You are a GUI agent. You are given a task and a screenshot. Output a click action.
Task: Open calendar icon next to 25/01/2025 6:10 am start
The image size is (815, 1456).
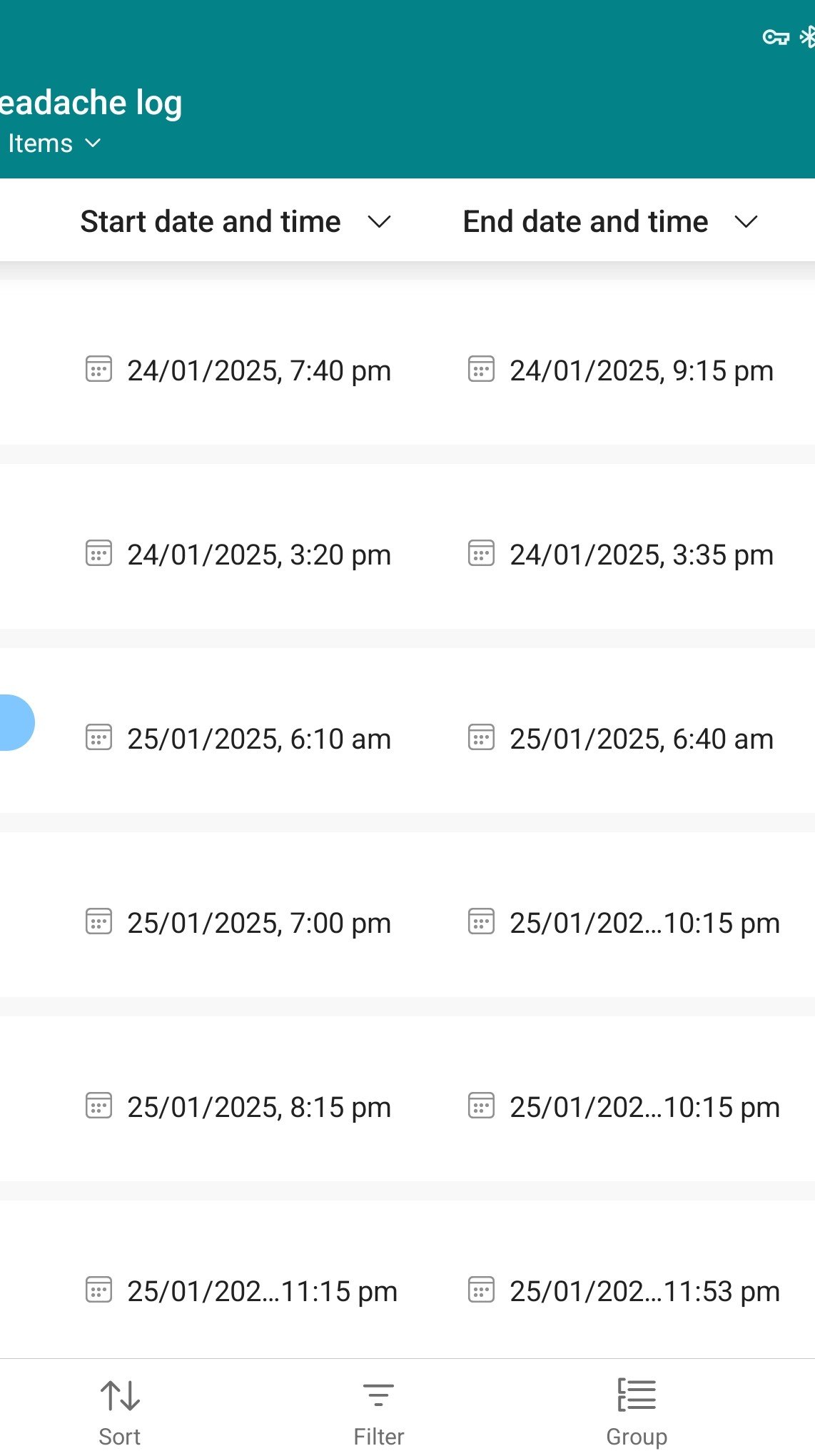pyautogui.click(x=99, y=738)
